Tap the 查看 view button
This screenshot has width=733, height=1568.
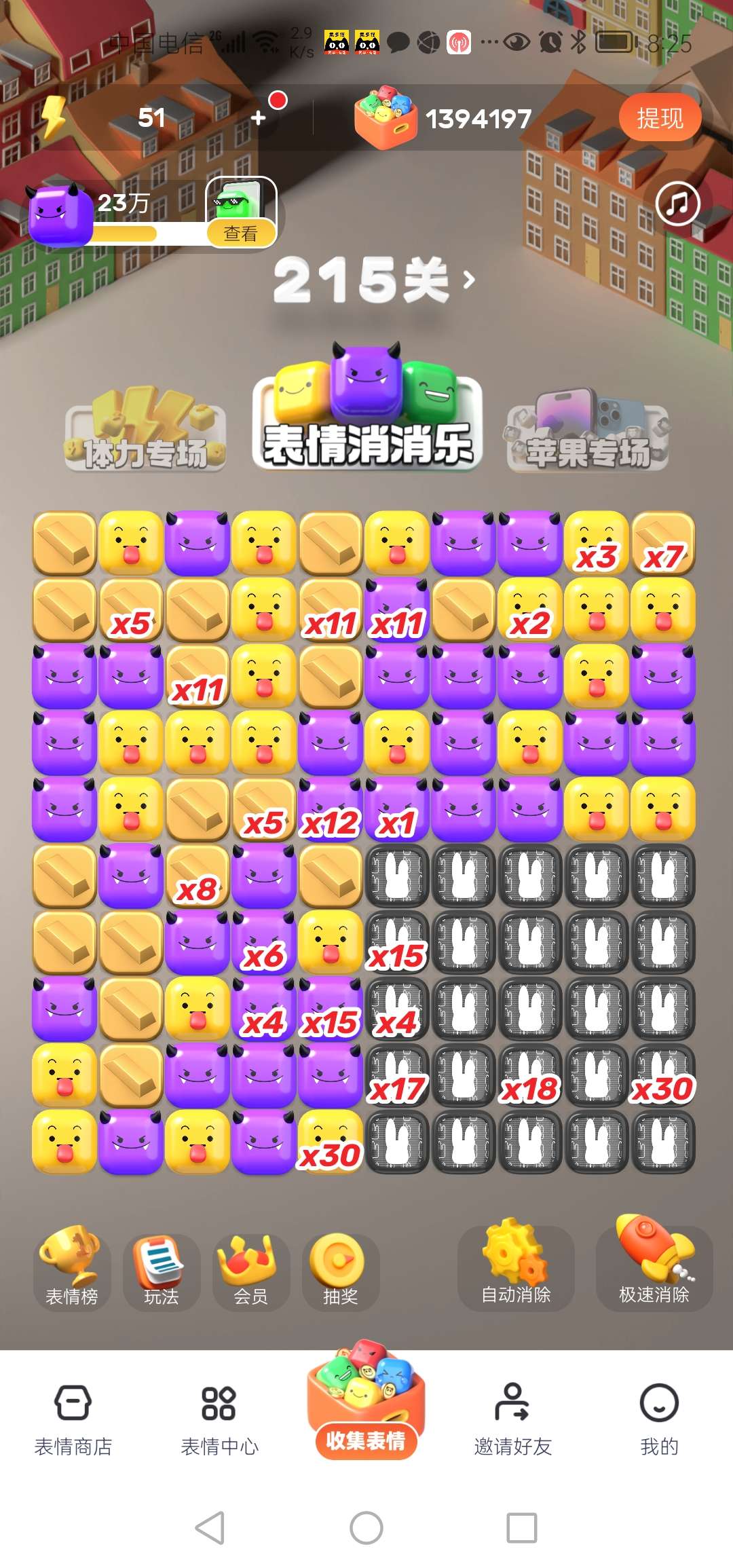(x=241, y=233)
